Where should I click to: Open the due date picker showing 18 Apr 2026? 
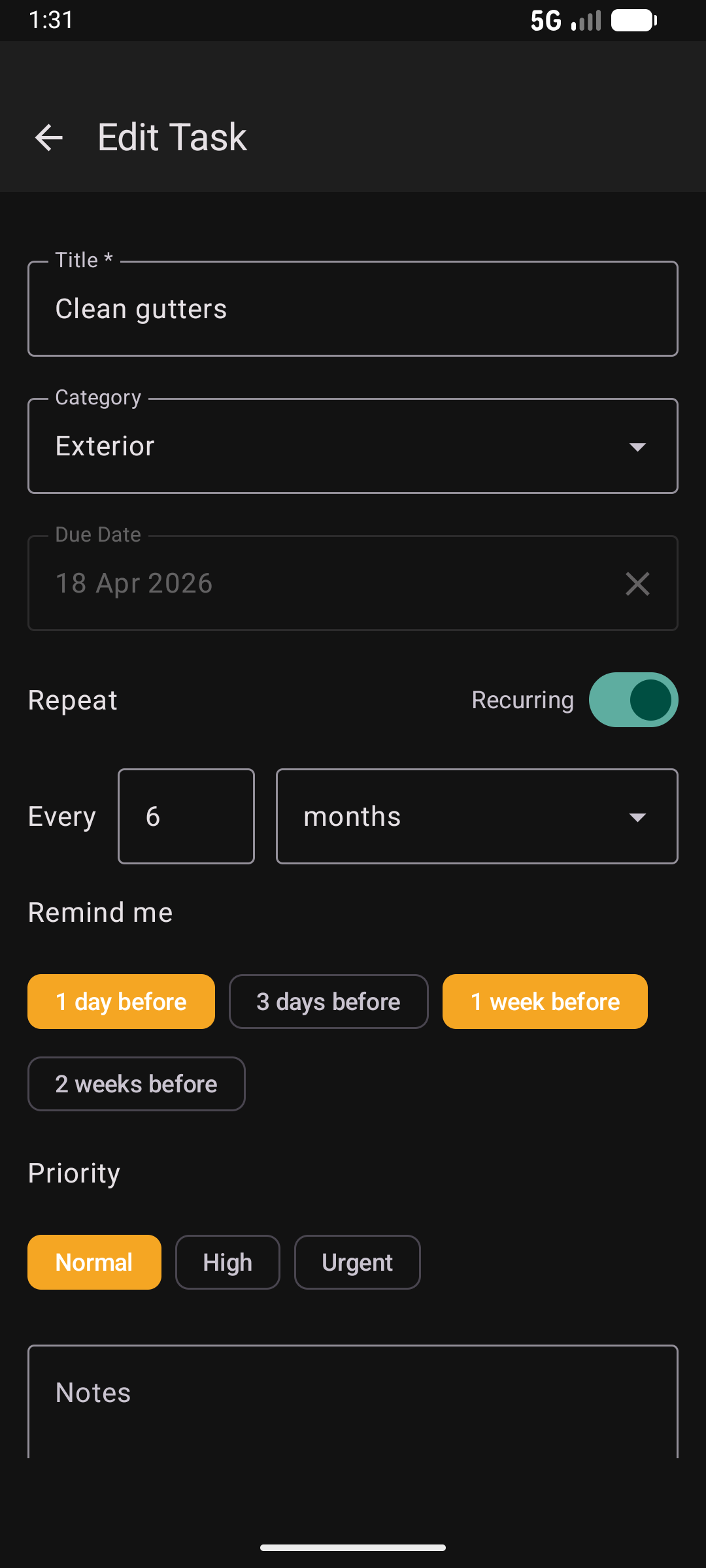click(x=261, y=583)
